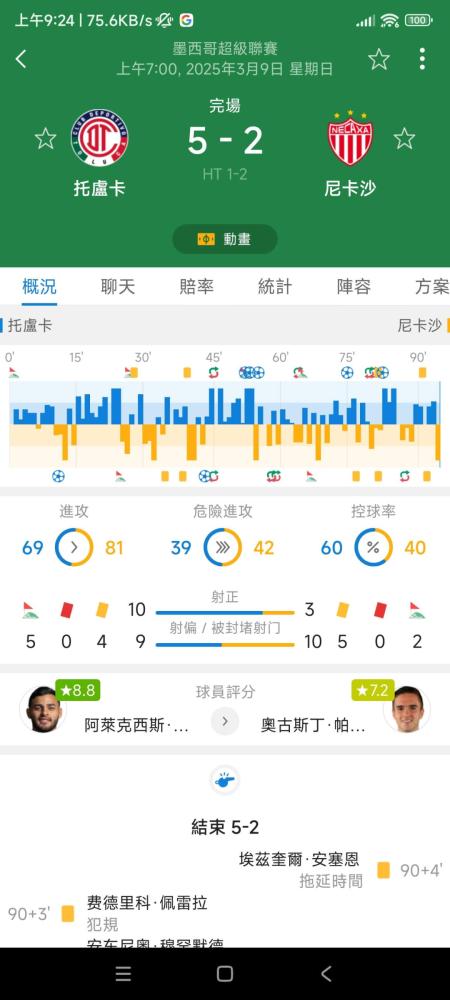Select the 概況 tab
The height and width of the screenshot is (1000, 450).
40,286
